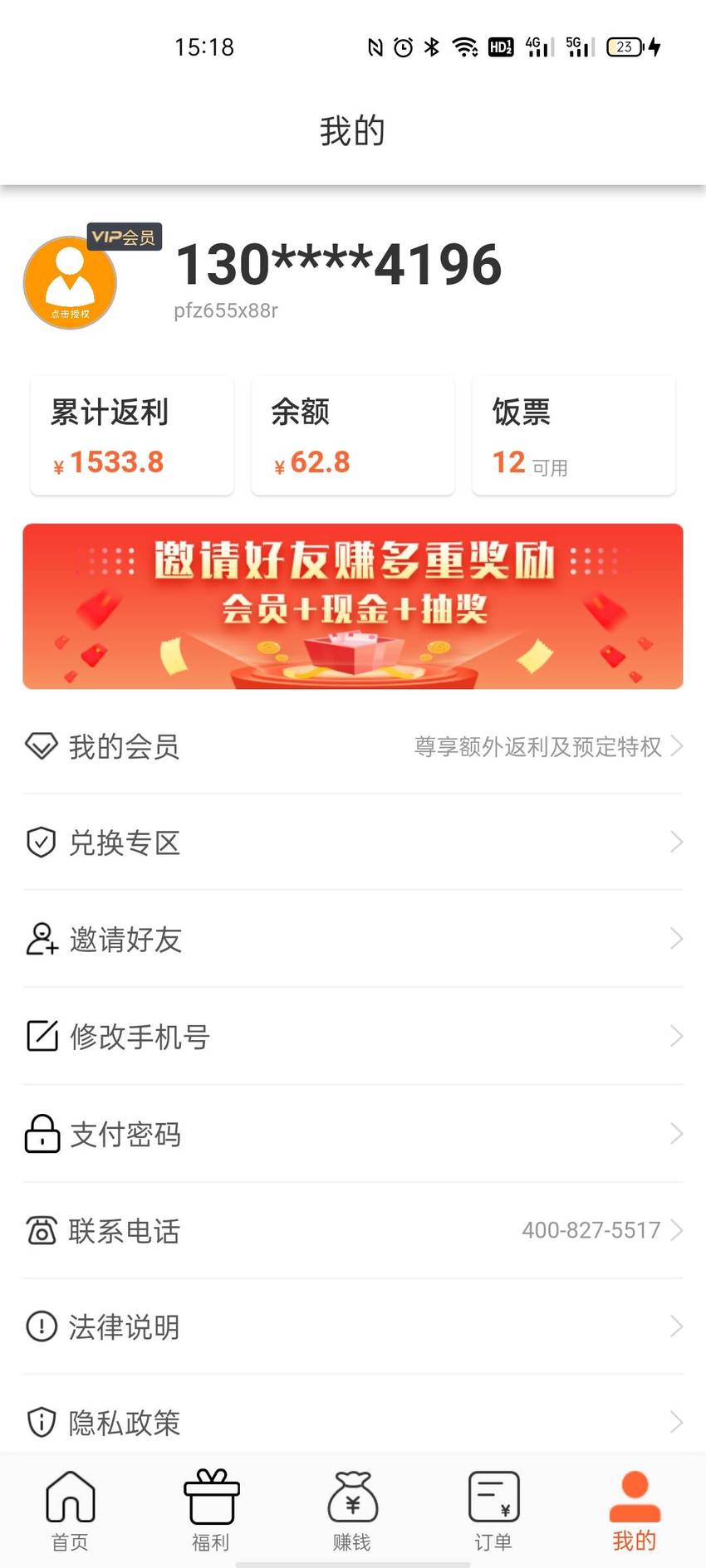Open 我的会员 membership row
This screenshot has width=706, height=1568.
coord(353,746)
